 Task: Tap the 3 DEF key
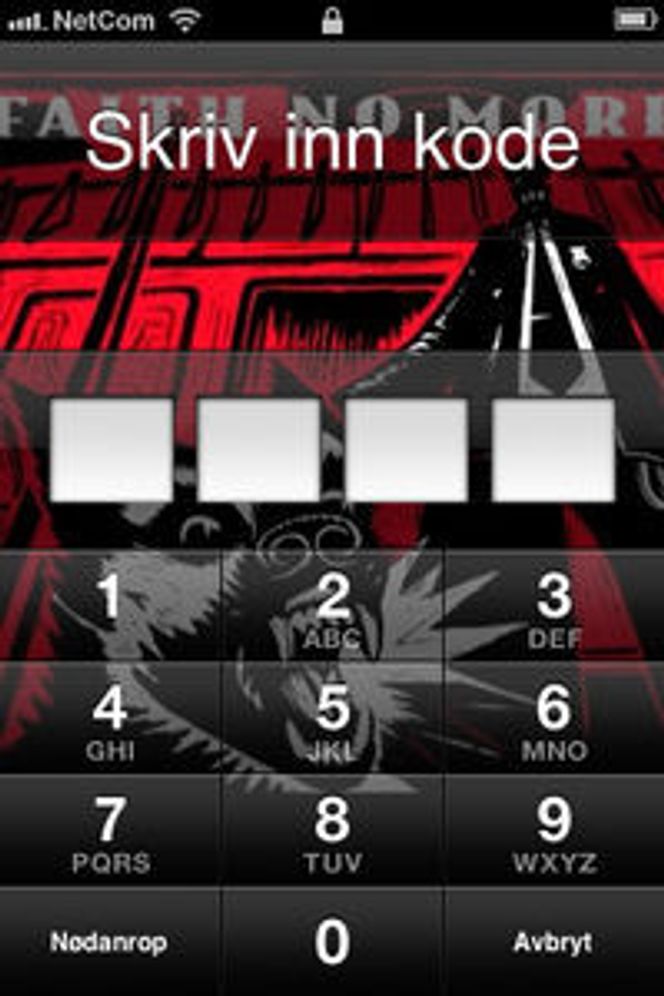coord(553,608)
